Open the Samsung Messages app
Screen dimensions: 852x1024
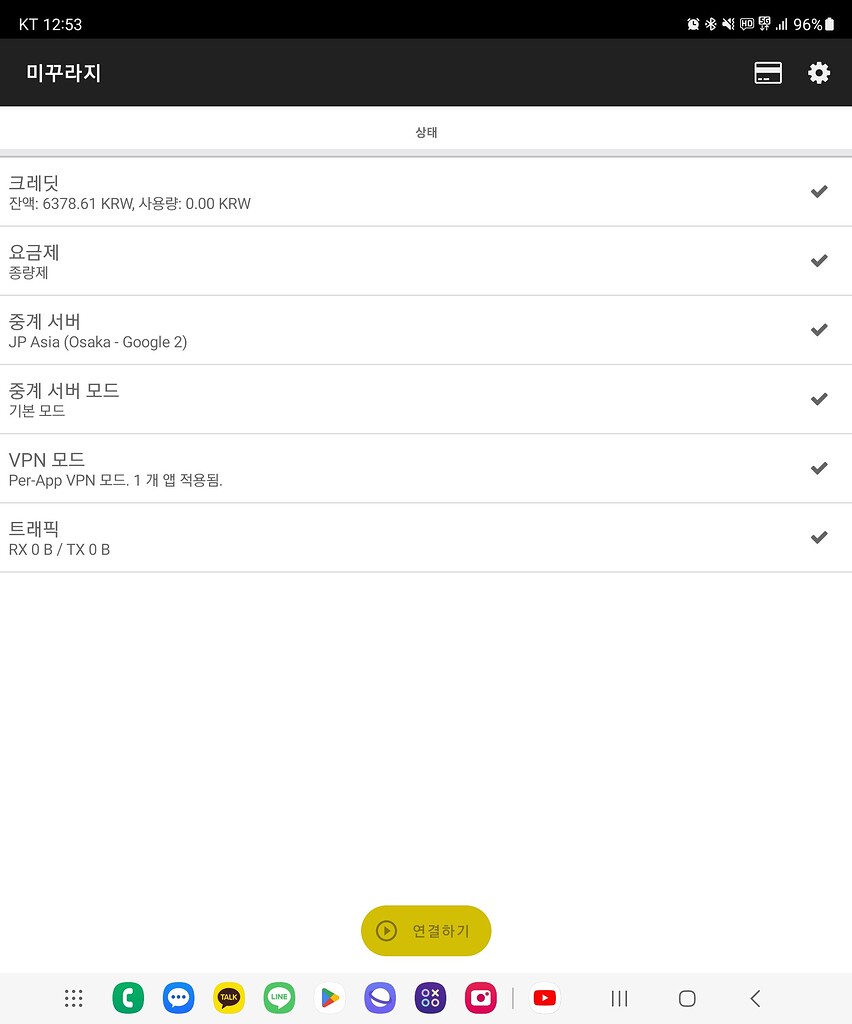click(x=178, y=997)
